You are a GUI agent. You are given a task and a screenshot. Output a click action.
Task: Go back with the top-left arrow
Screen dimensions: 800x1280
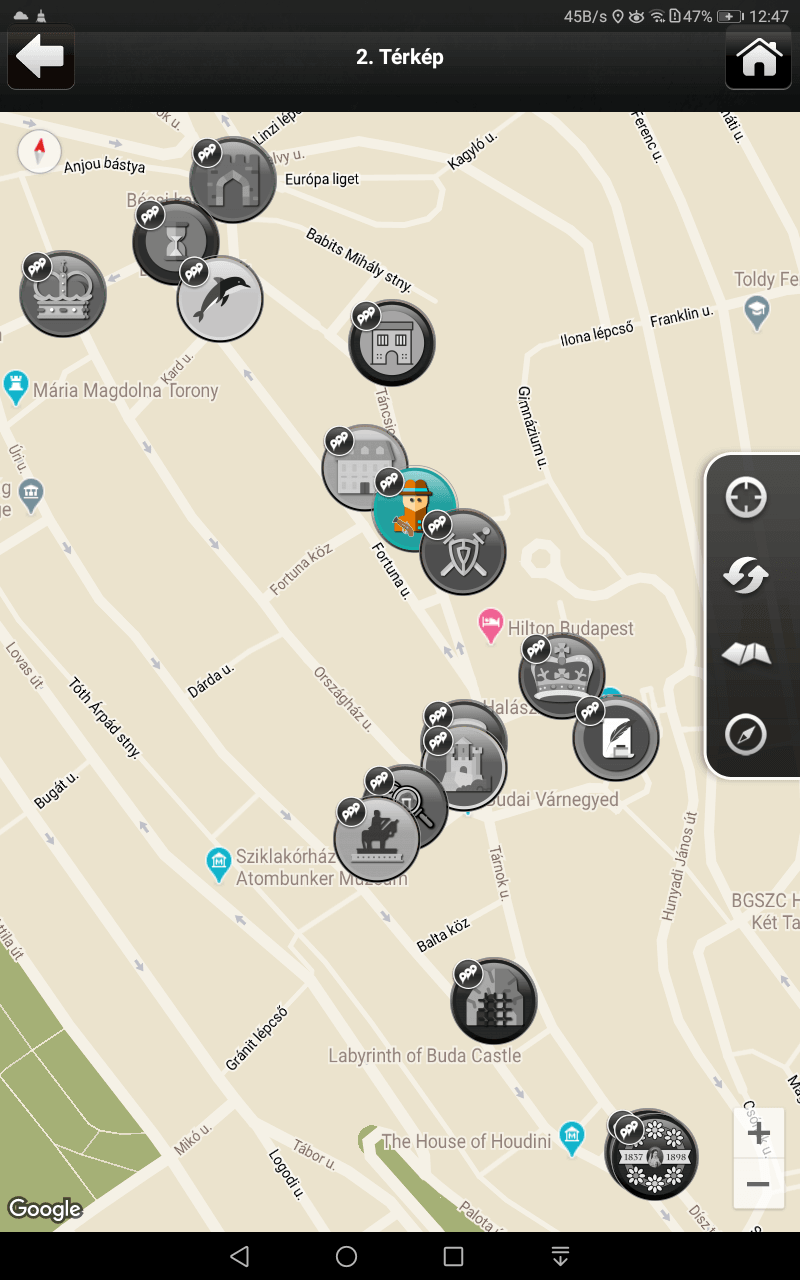point(41,57)
